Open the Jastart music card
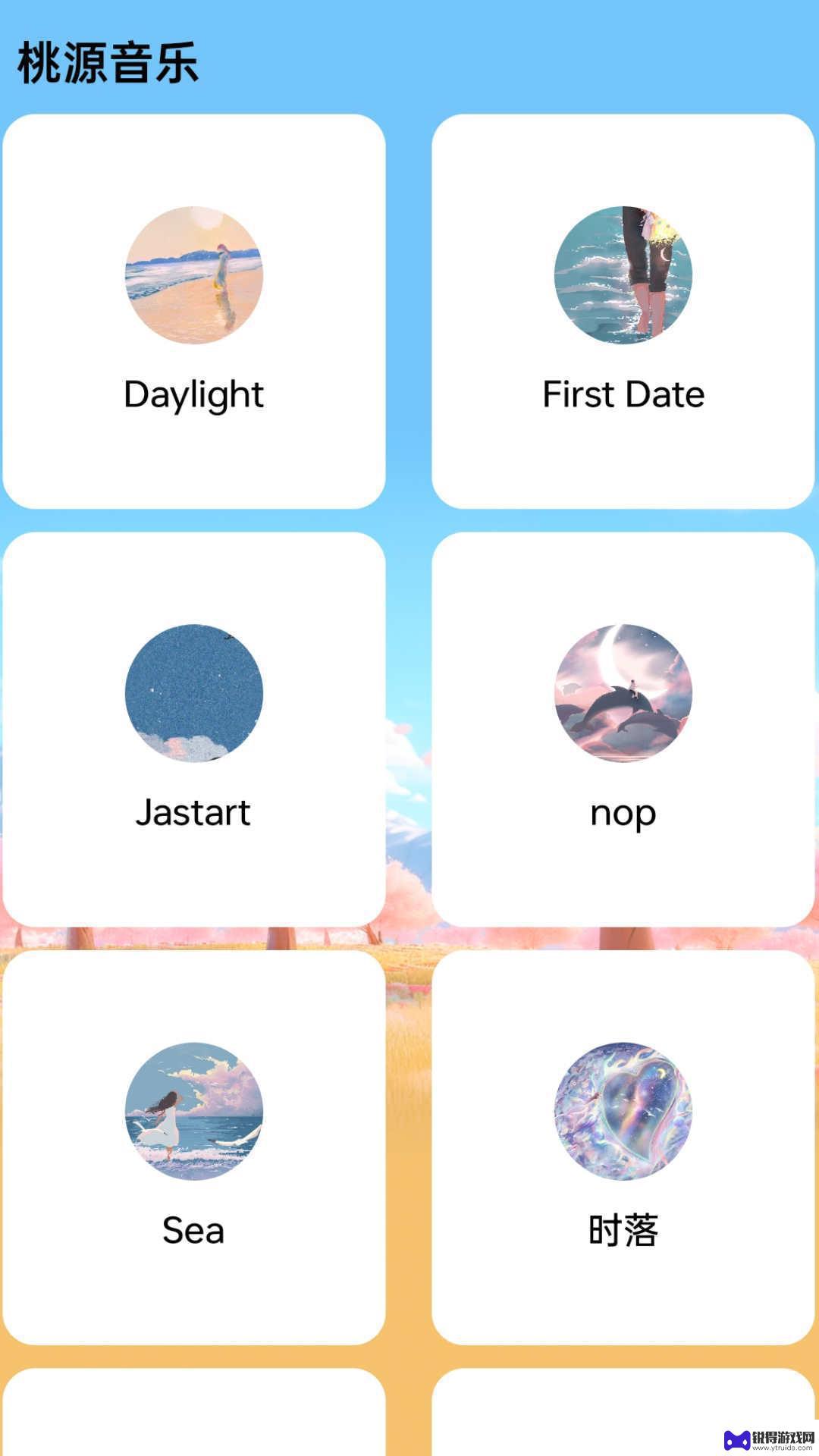Screen dimensions: 819x1456 194,729
